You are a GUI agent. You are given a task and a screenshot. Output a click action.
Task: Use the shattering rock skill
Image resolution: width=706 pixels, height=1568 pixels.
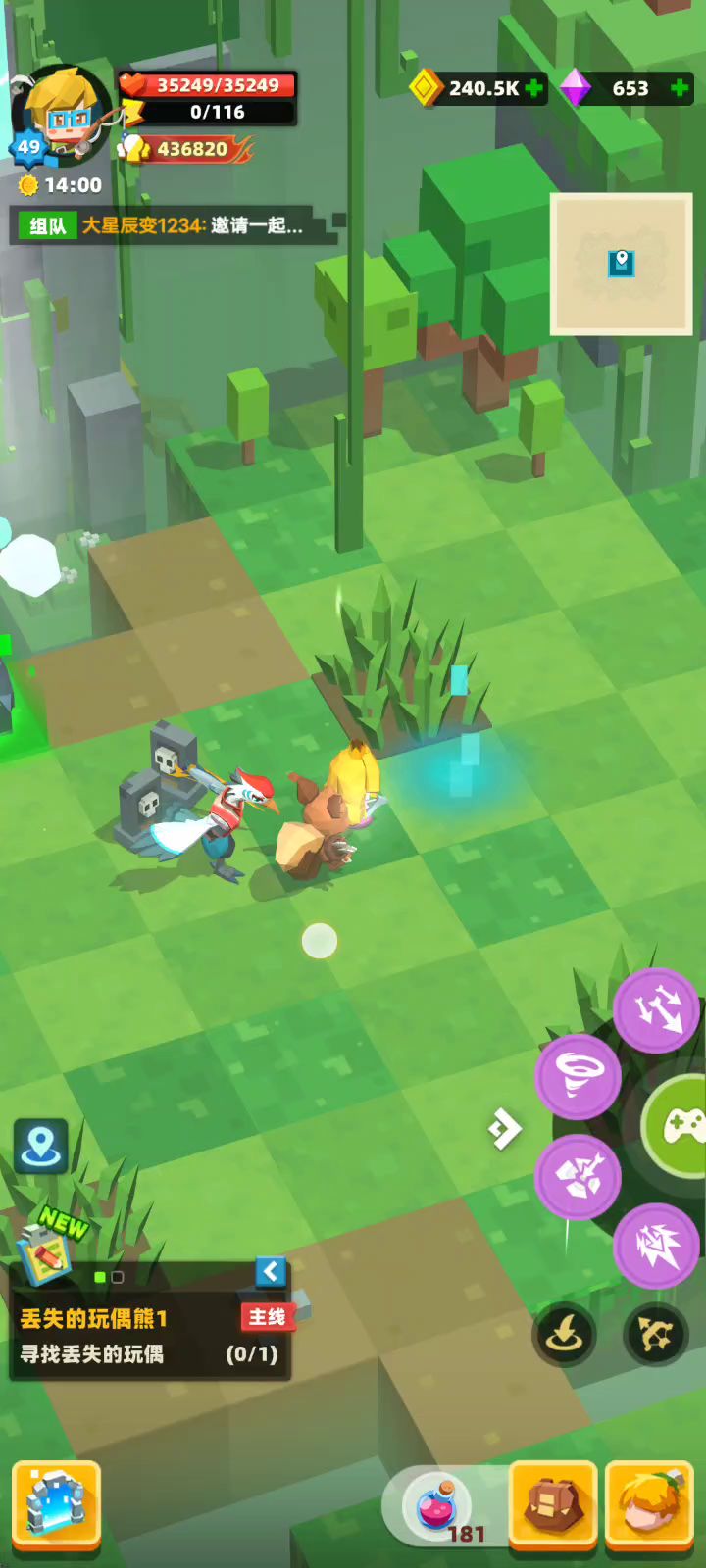pyautogui.click(x=578, y=1176)
